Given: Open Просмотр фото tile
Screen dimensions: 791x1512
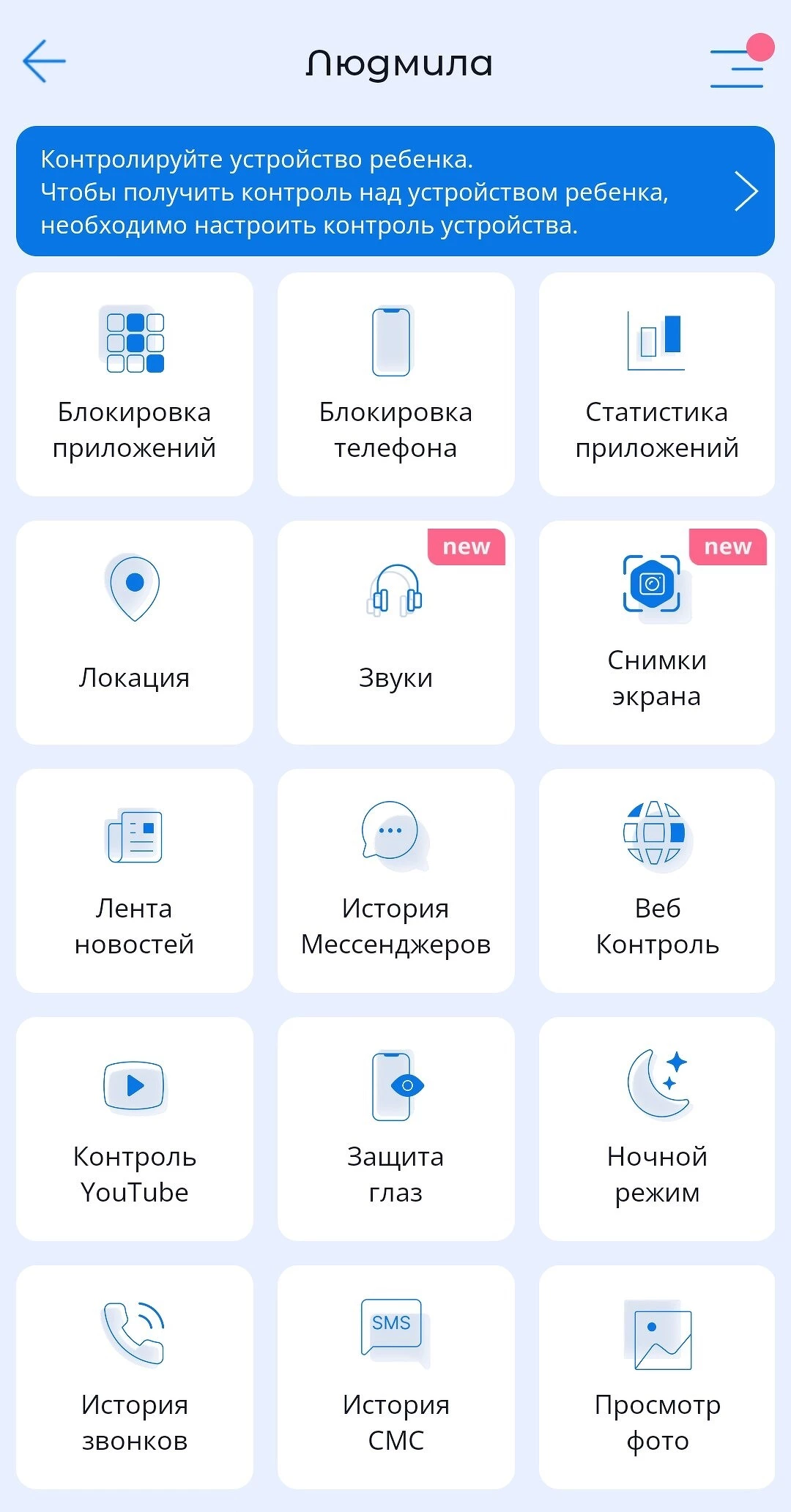Looking at the screenshot, I should [x=657, y=1377].
